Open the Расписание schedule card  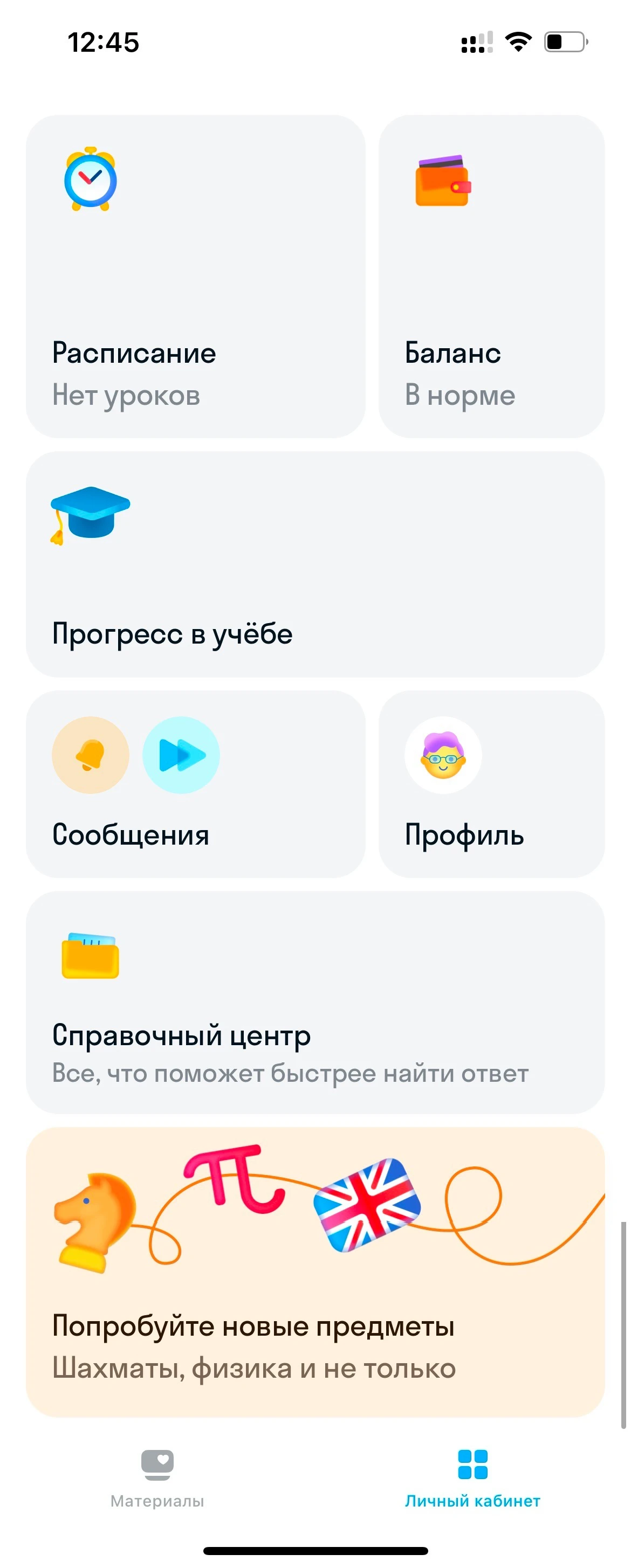195,277
